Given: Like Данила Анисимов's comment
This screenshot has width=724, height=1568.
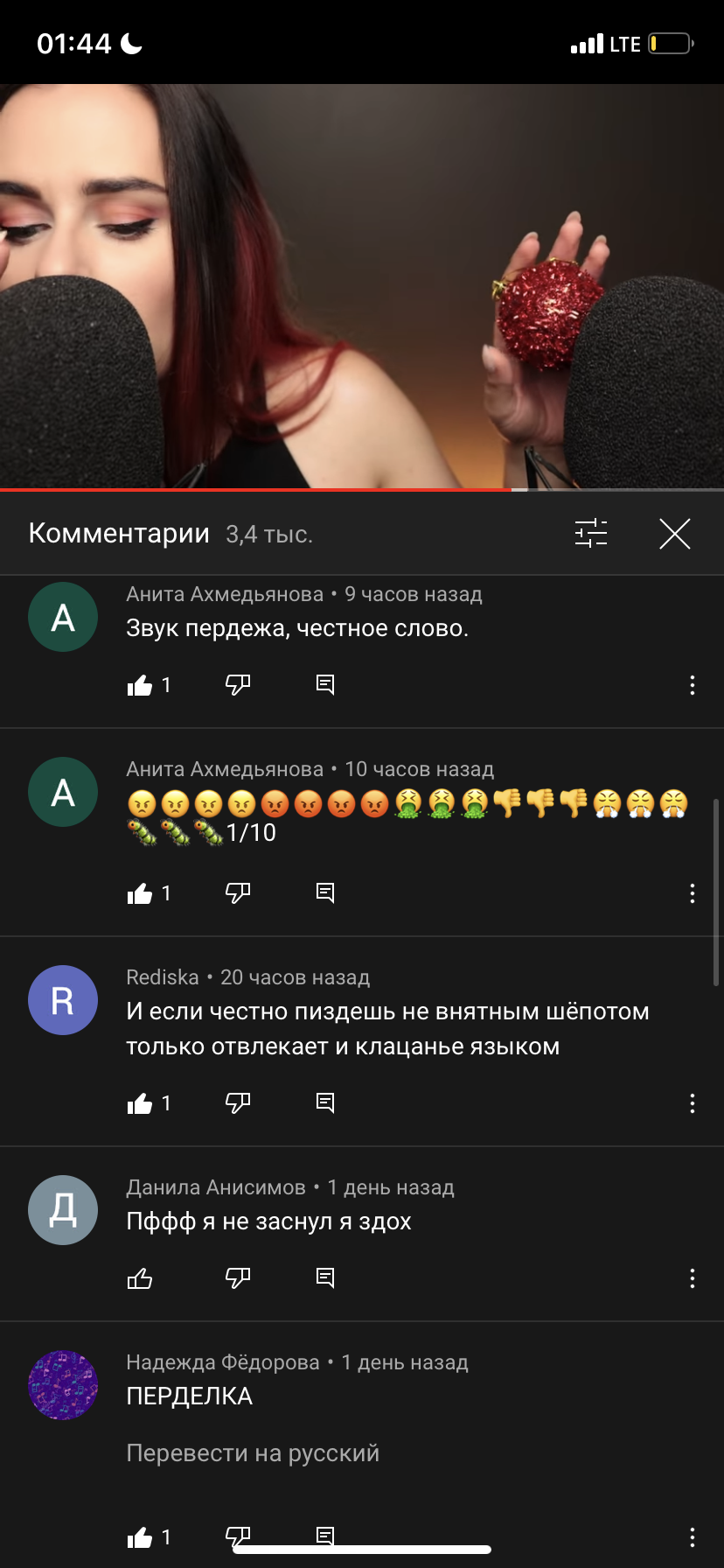Looking at the screenshot, I should pos(140,1278).
